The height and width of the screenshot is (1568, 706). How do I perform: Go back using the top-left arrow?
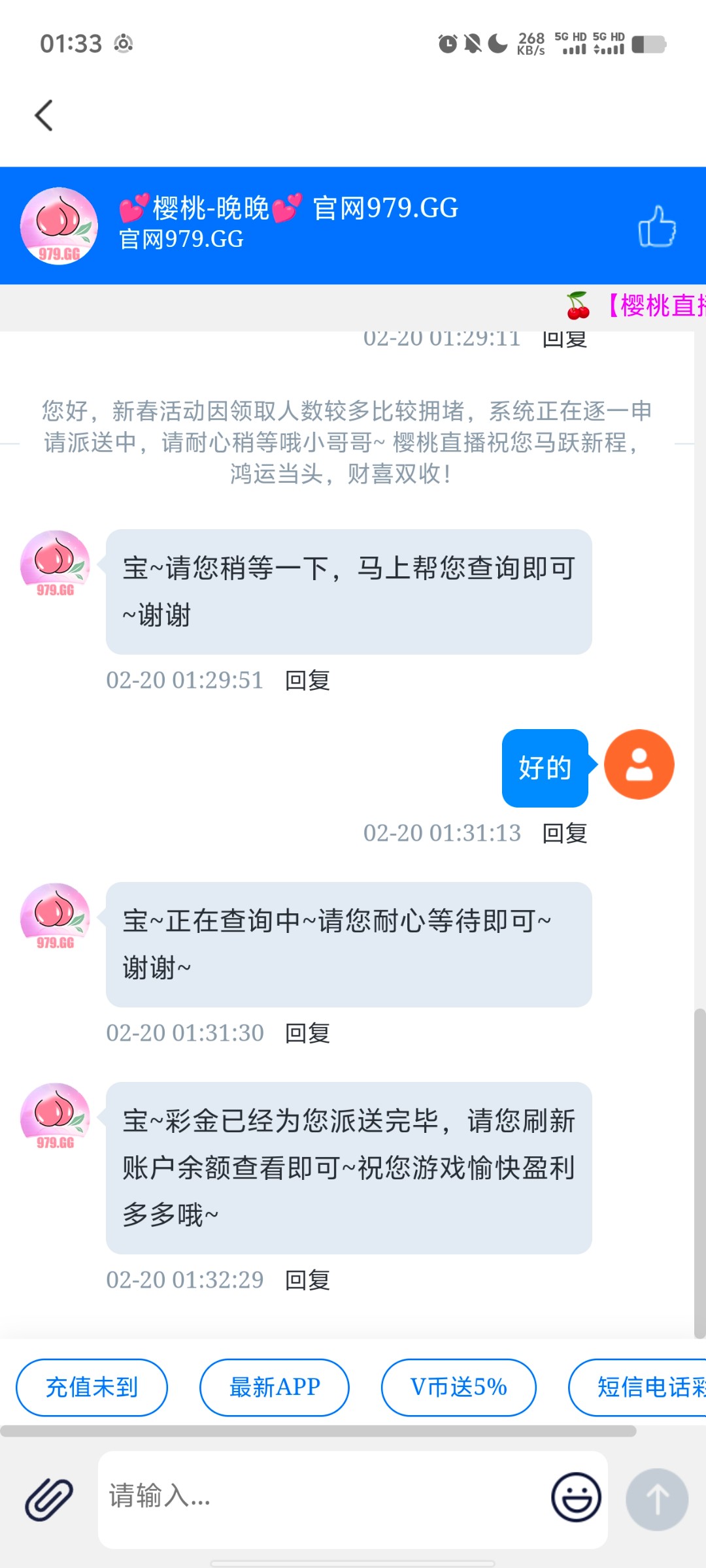(x=44, y=116)
